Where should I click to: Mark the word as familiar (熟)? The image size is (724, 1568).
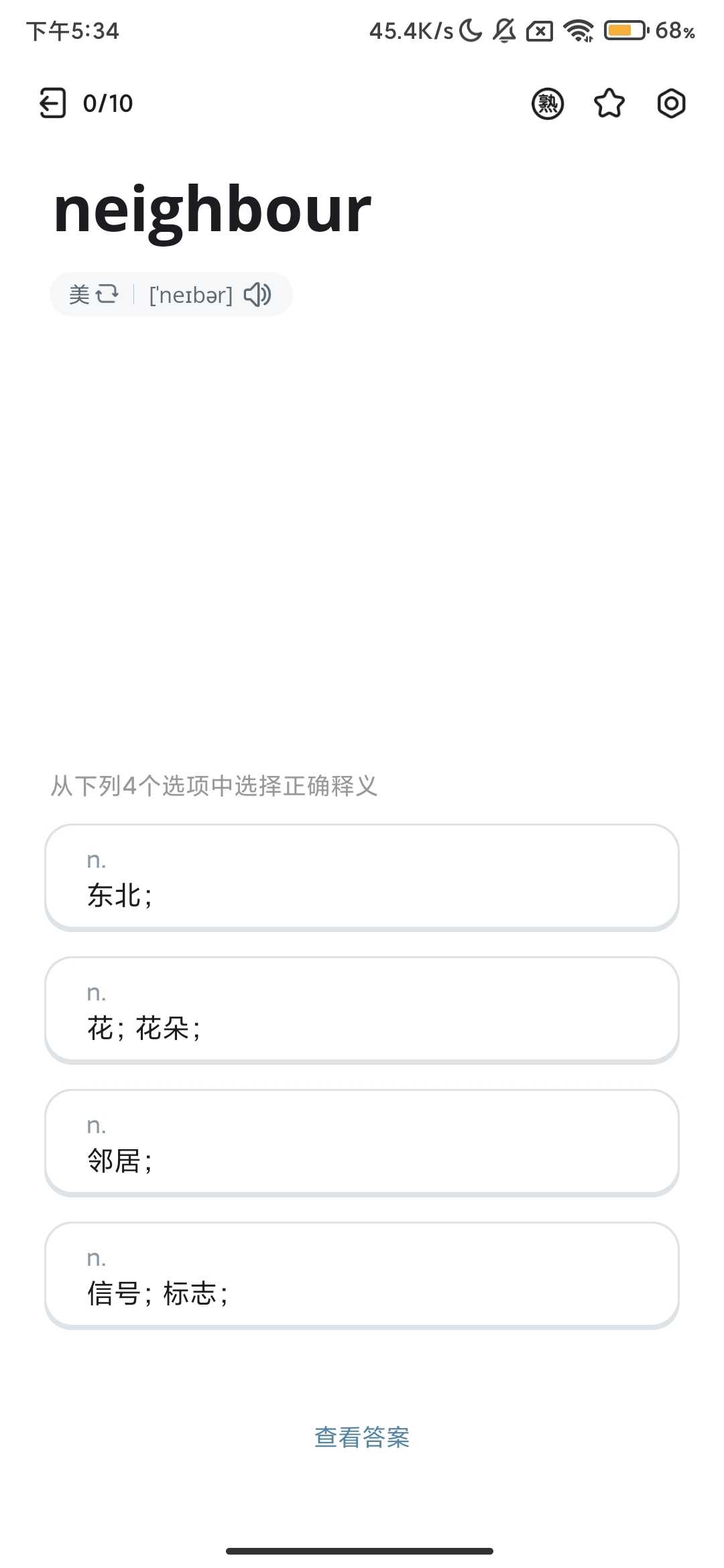pyautogui.click(x=548, y=104)
